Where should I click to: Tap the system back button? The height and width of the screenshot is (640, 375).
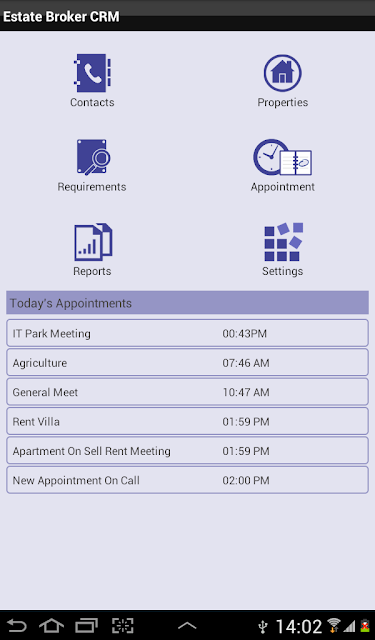coord(17,625)
